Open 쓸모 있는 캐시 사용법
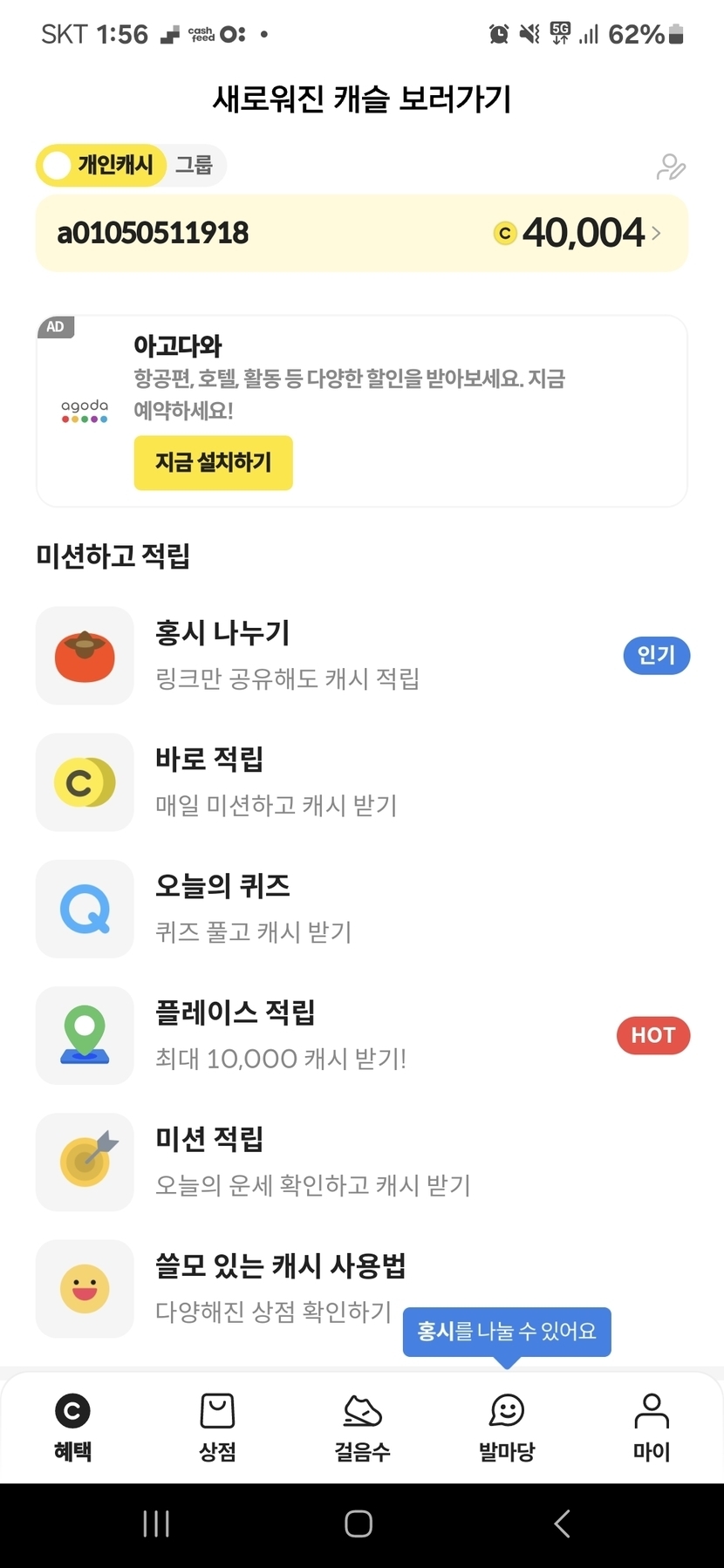Image resolution: width=724 pixels, height=1568 pixels. tap(362, 1288)
